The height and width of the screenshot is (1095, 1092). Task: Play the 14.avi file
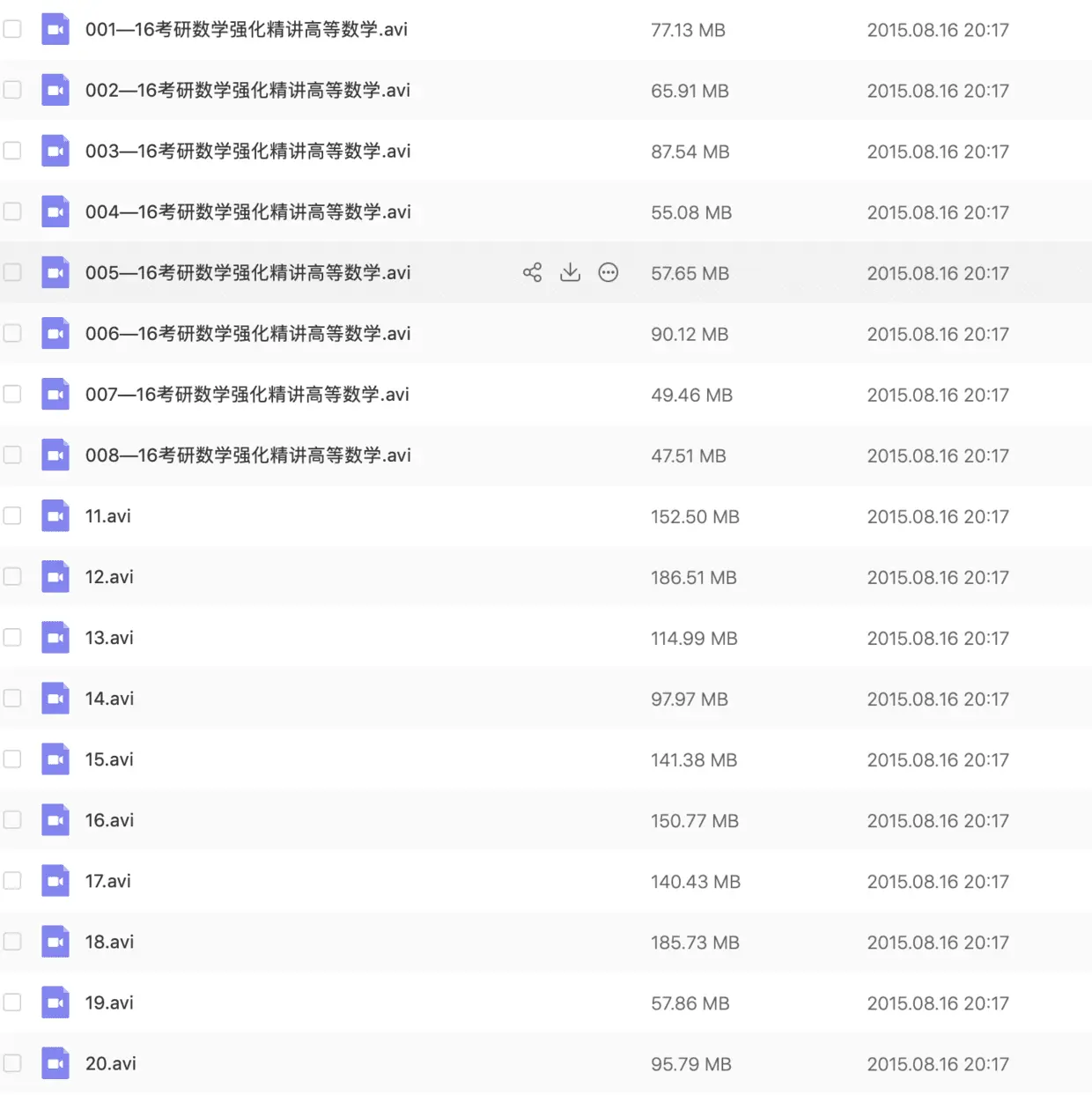109,699
